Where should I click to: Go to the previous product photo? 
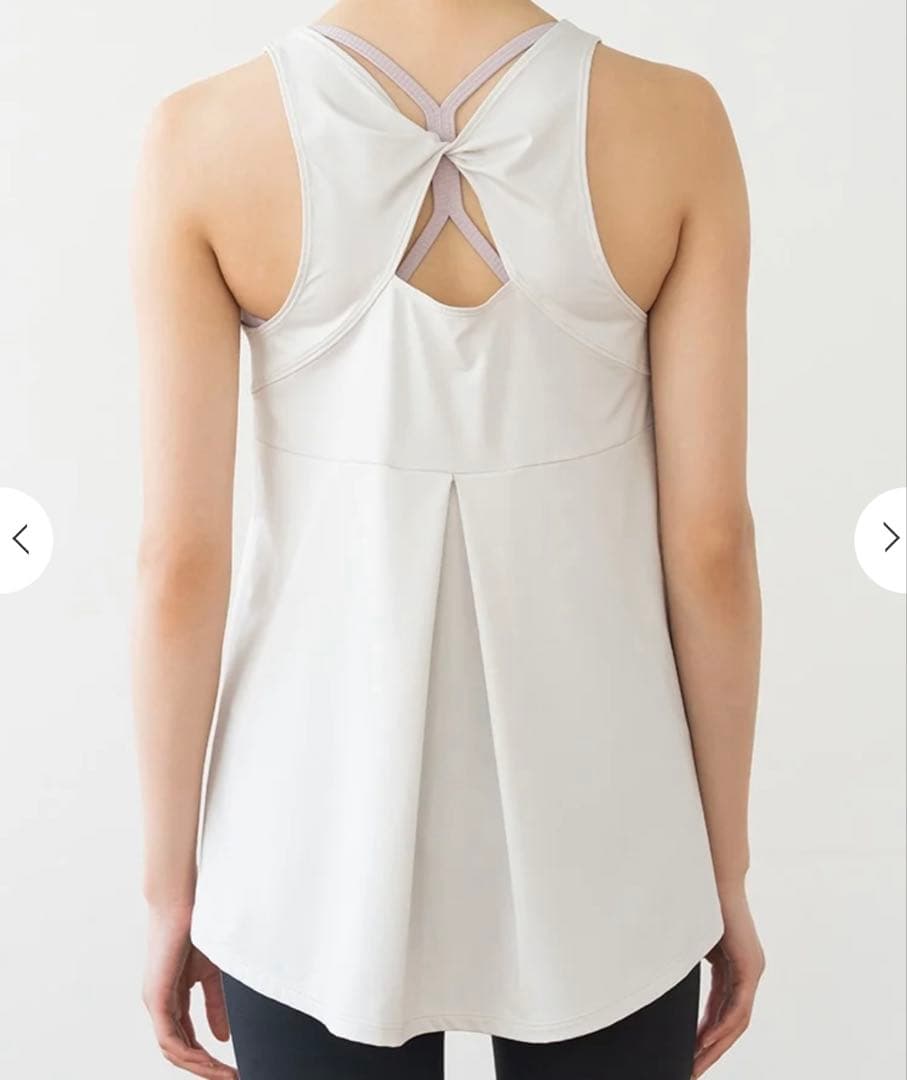pyautogui.click(x=21, y=539)
